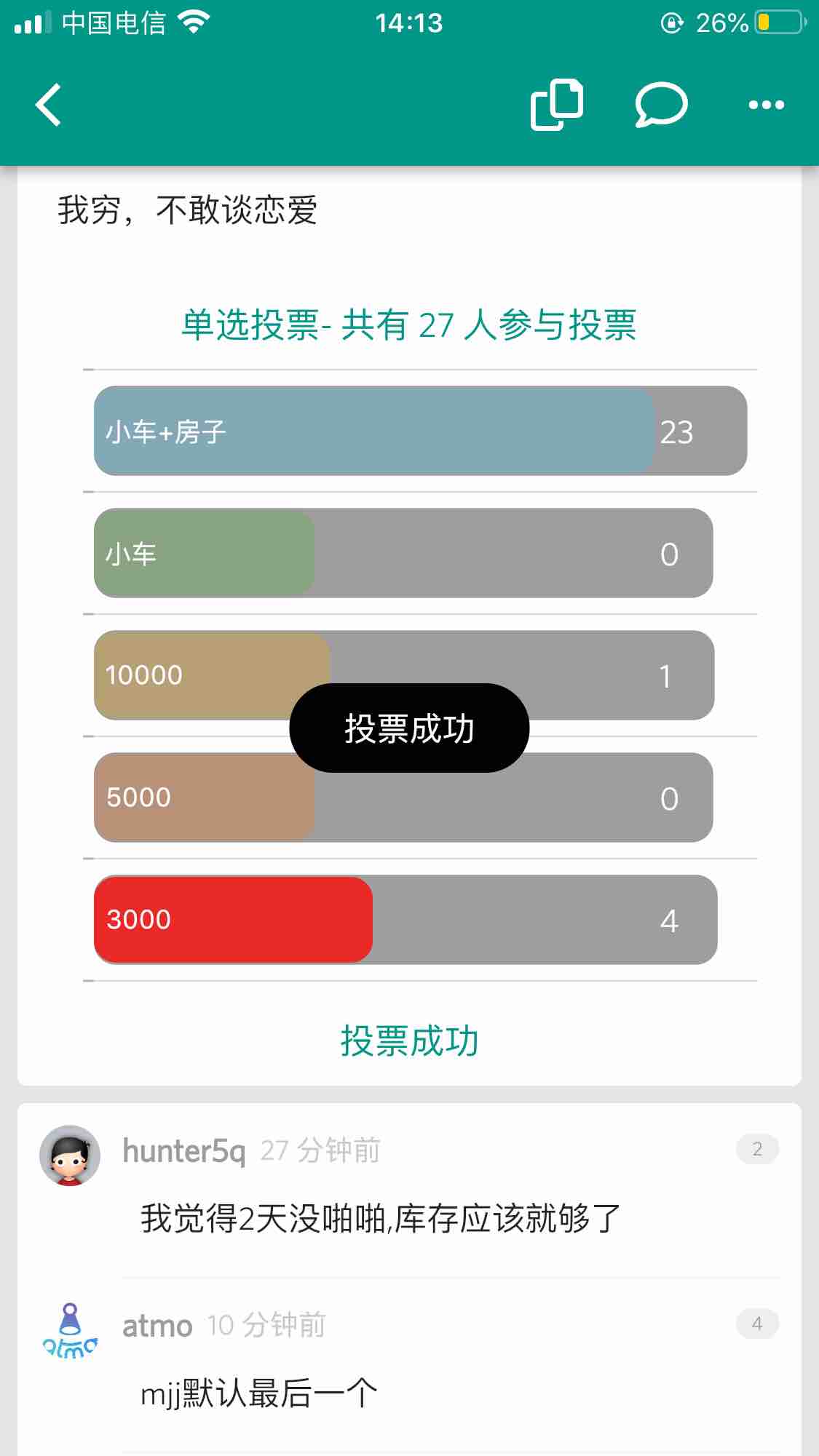Tap the reply count badge on hunter5q's comment
The width and height of the screenshot is (819, 1456).
pyautogui.click(x=757, y=1149)
